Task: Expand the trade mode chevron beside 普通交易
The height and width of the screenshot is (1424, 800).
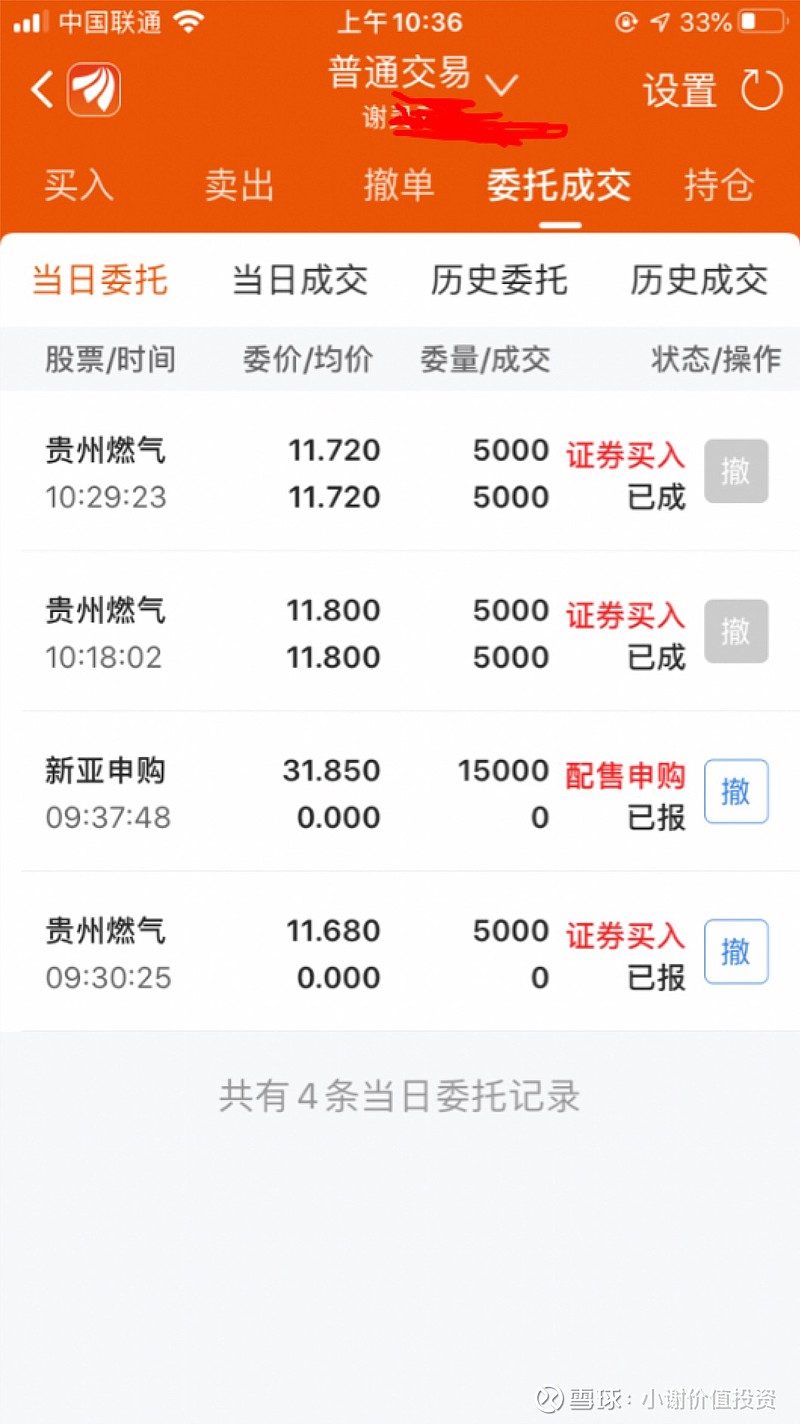Action: tap(503, 86)
